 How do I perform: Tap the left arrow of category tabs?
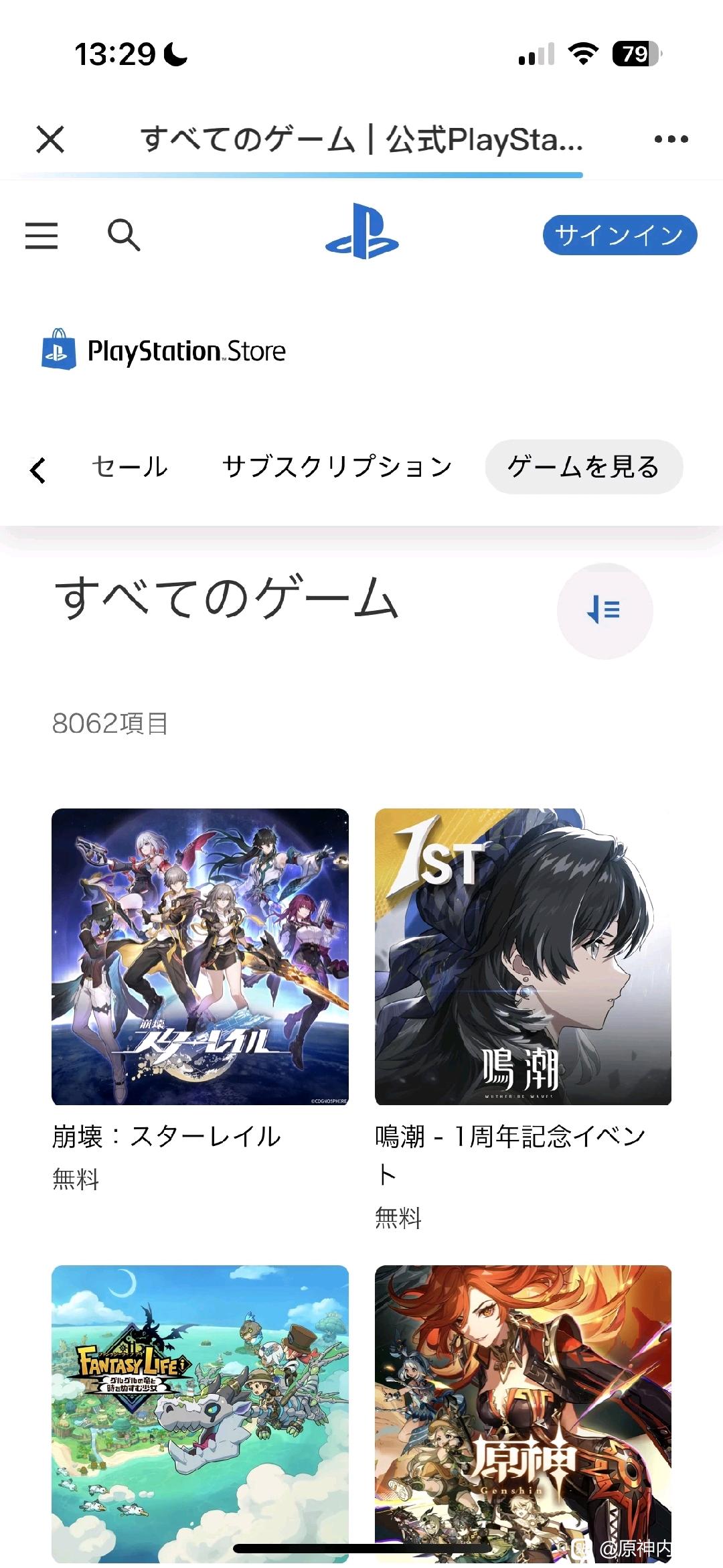[38, 470]
